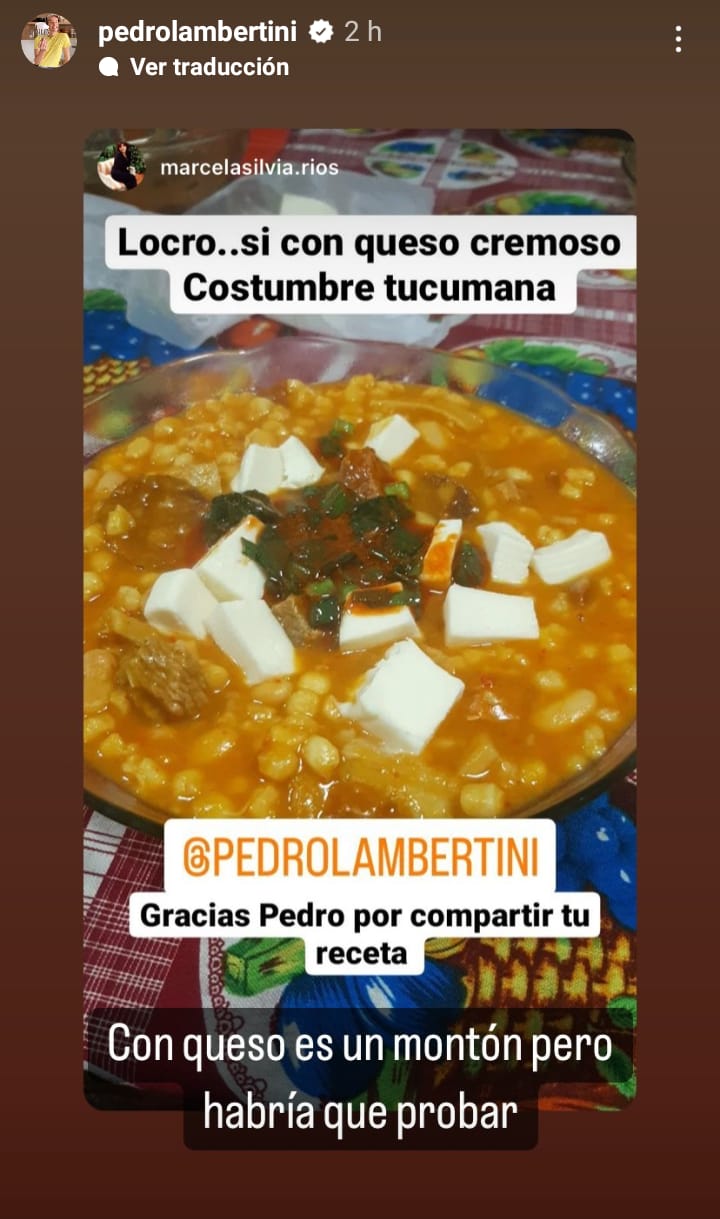The width and height of the screenshot is (720, 1219).
Task: Tap Ver traducción to translate the story
Action: (208, 67)
